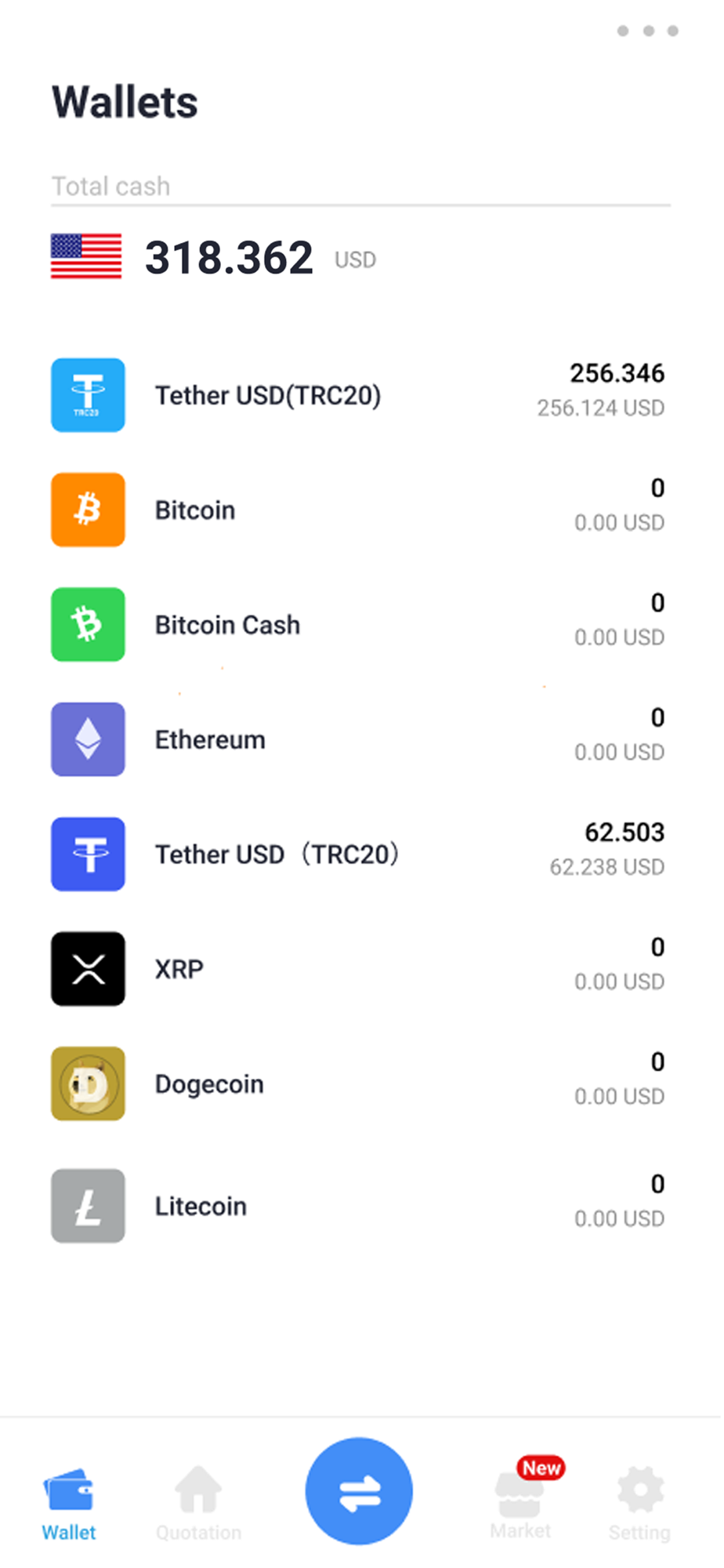Open the Litecoin wallet
The width and height of the screenshot is (724, 1568).
tap(358, 1206)
